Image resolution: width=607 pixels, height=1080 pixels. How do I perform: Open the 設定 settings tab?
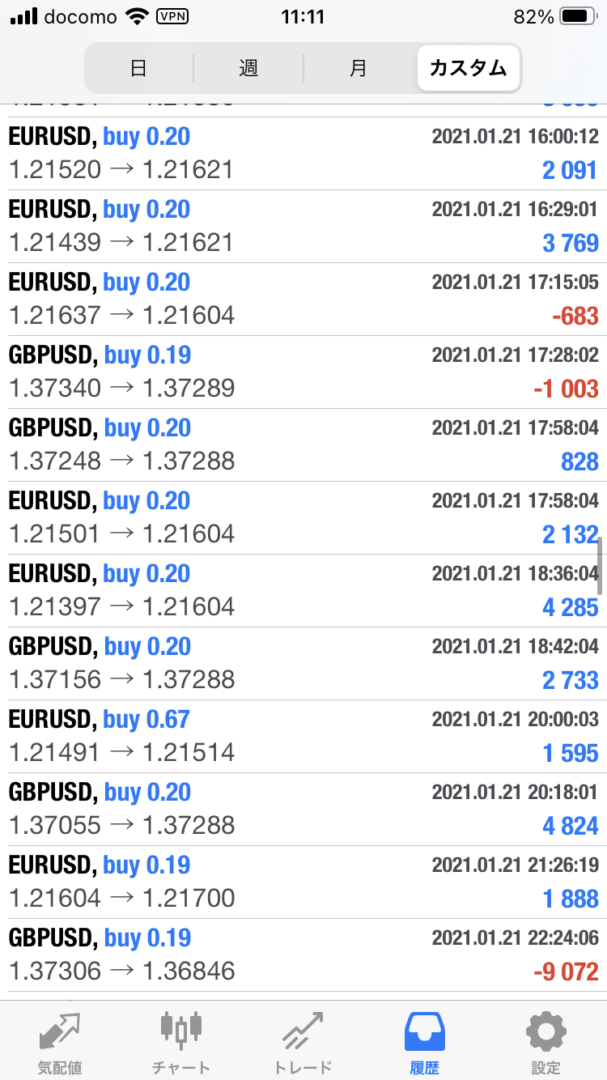click(x=546, y=1040)
